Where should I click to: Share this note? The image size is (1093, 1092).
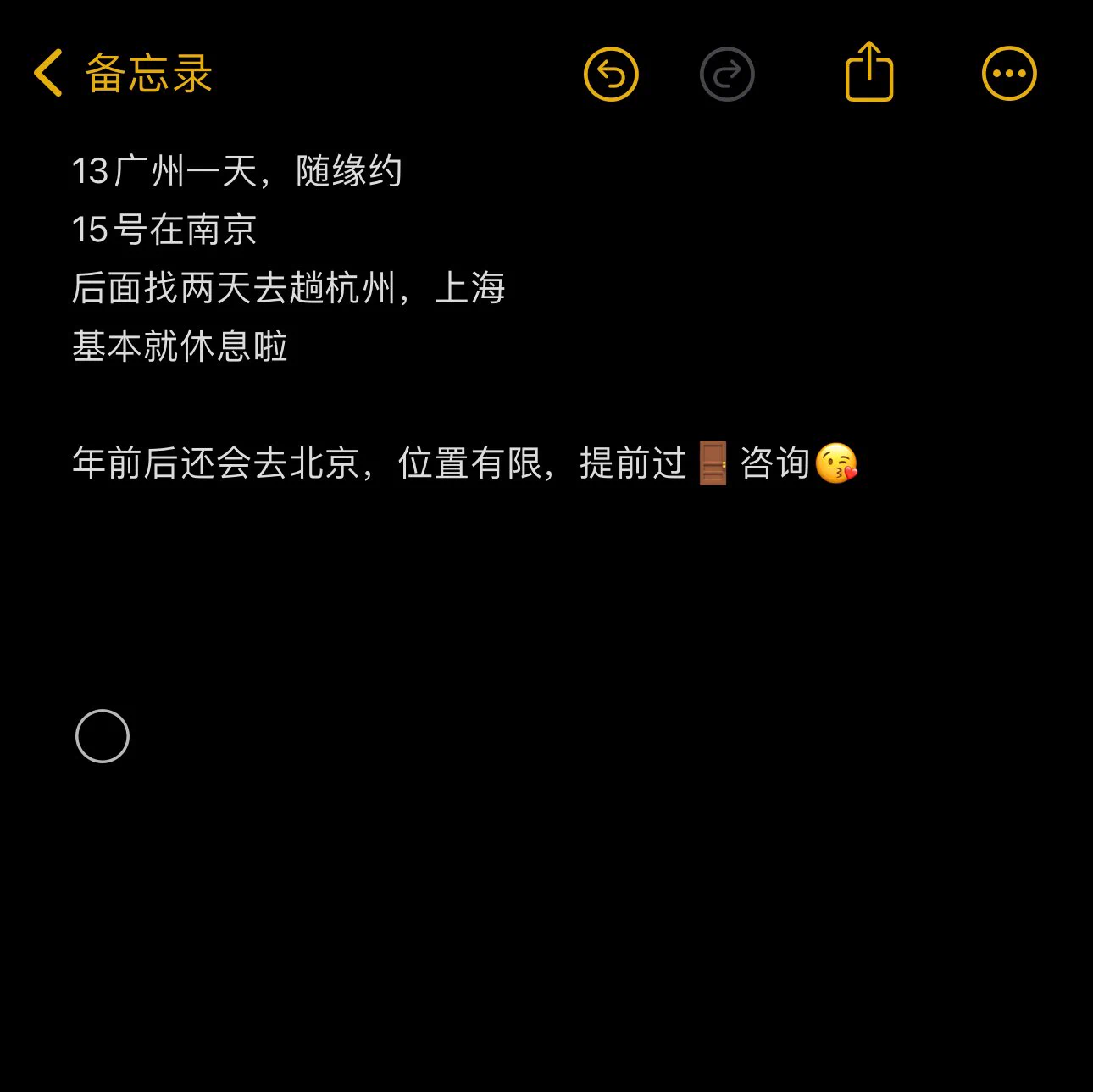[869, 73]
